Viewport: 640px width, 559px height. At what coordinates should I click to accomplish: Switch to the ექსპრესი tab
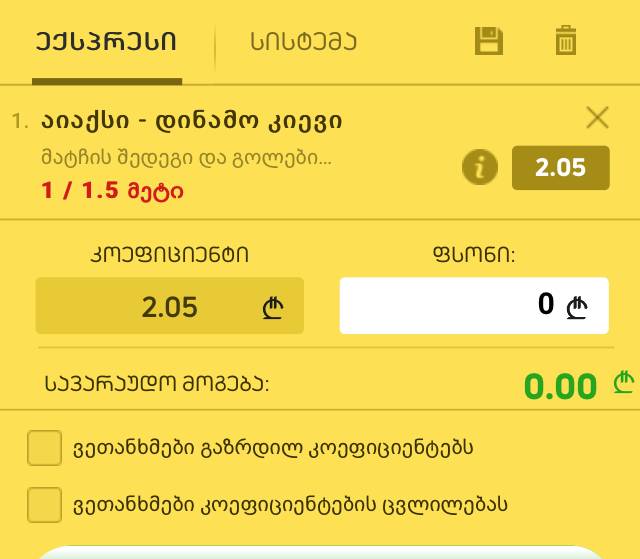pyautogui.click(x=106, y=42)
